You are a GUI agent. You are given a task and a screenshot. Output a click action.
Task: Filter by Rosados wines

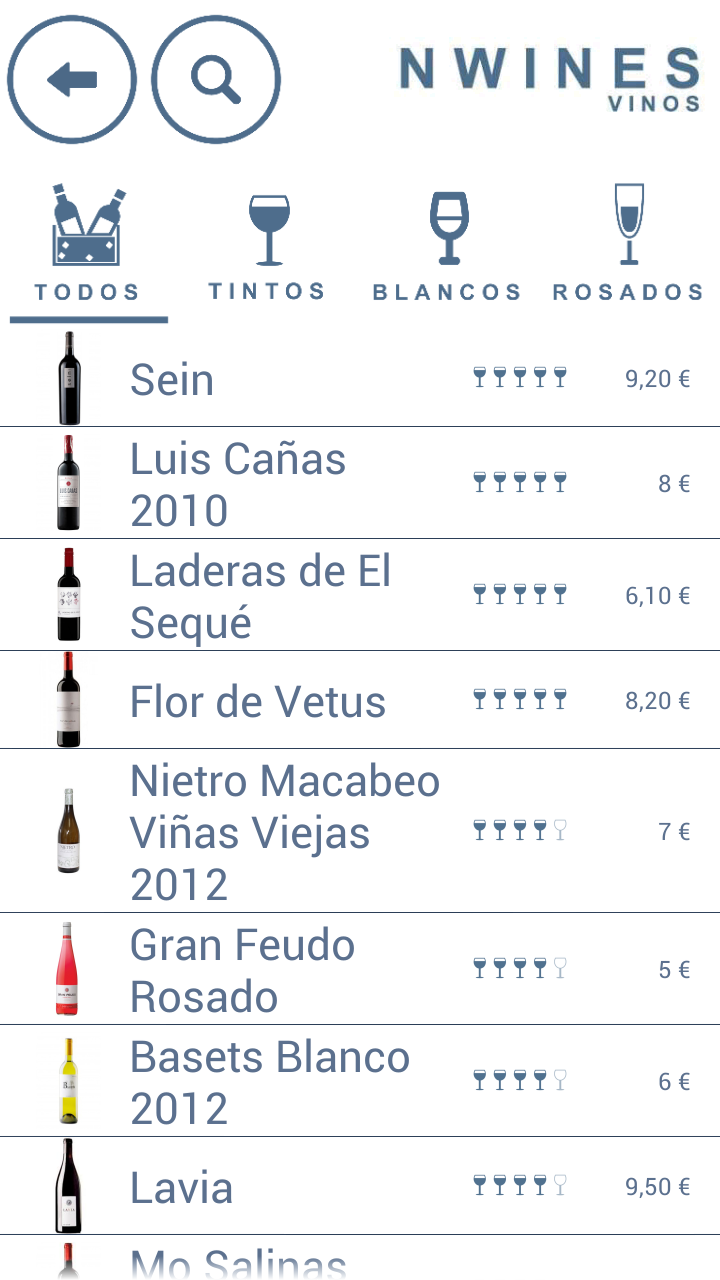pos(628,245)
